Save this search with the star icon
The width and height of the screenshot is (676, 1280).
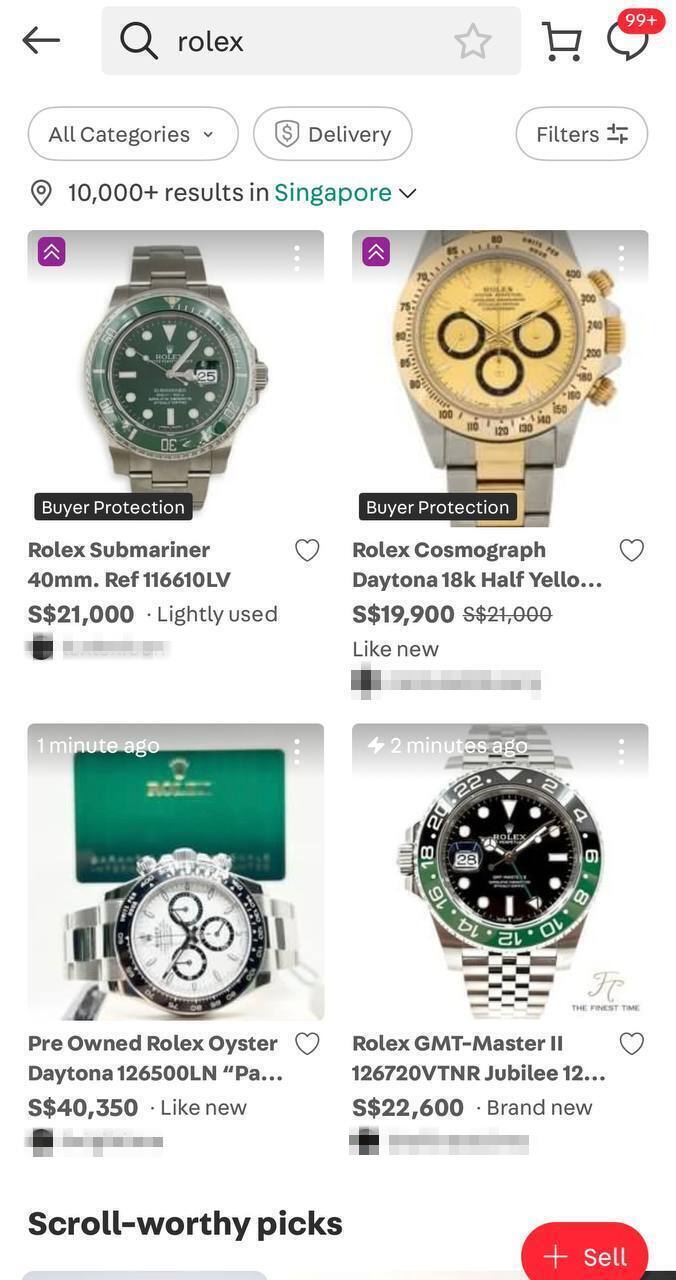[472, 41]
